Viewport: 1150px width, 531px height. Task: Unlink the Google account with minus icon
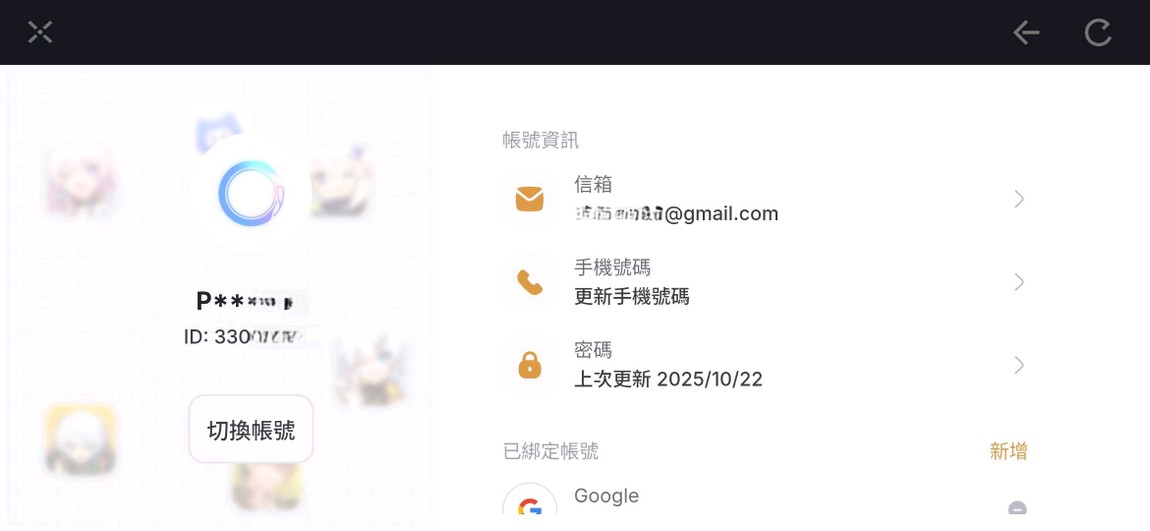tap(1017, 509)
